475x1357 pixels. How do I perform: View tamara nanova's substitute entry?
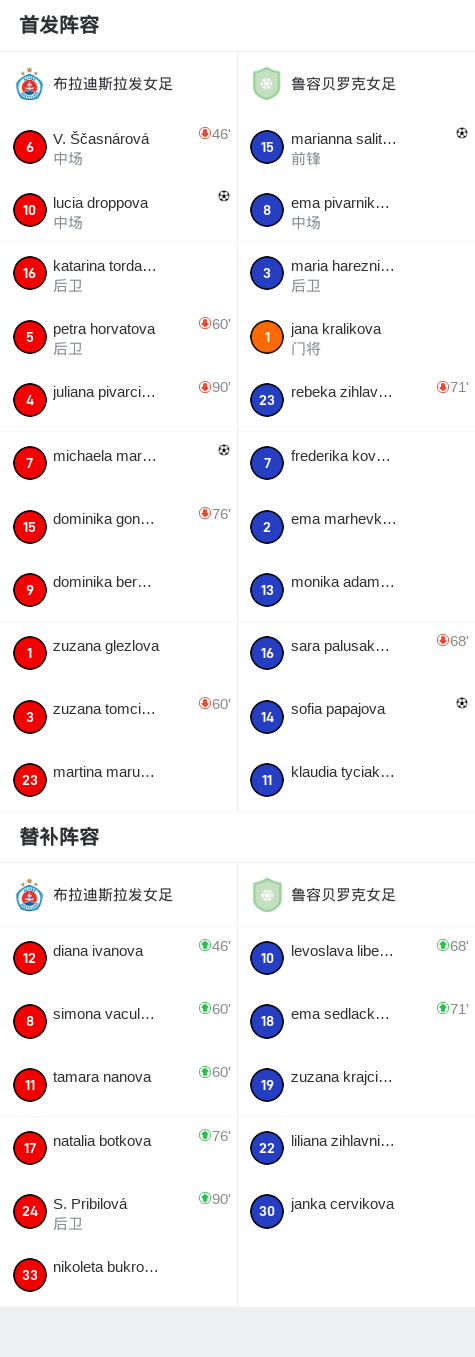[118, 1084]
